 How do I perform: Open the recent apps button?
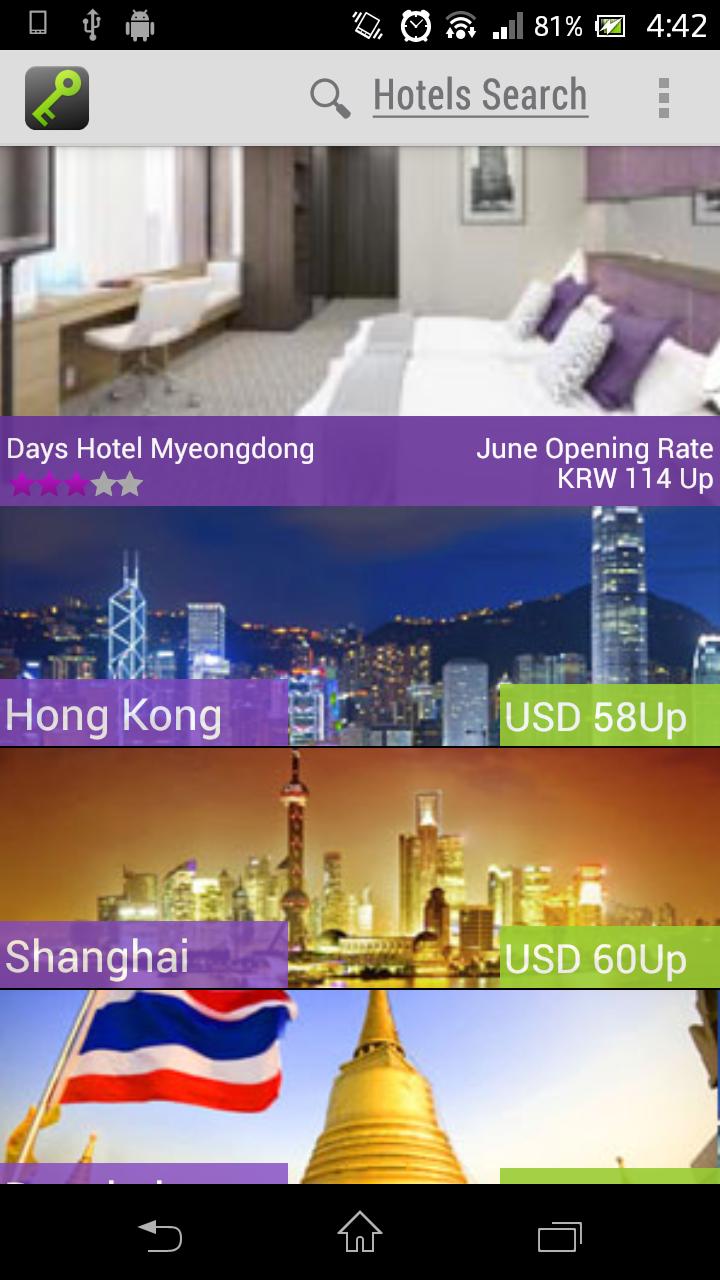tap(560, 1235)
